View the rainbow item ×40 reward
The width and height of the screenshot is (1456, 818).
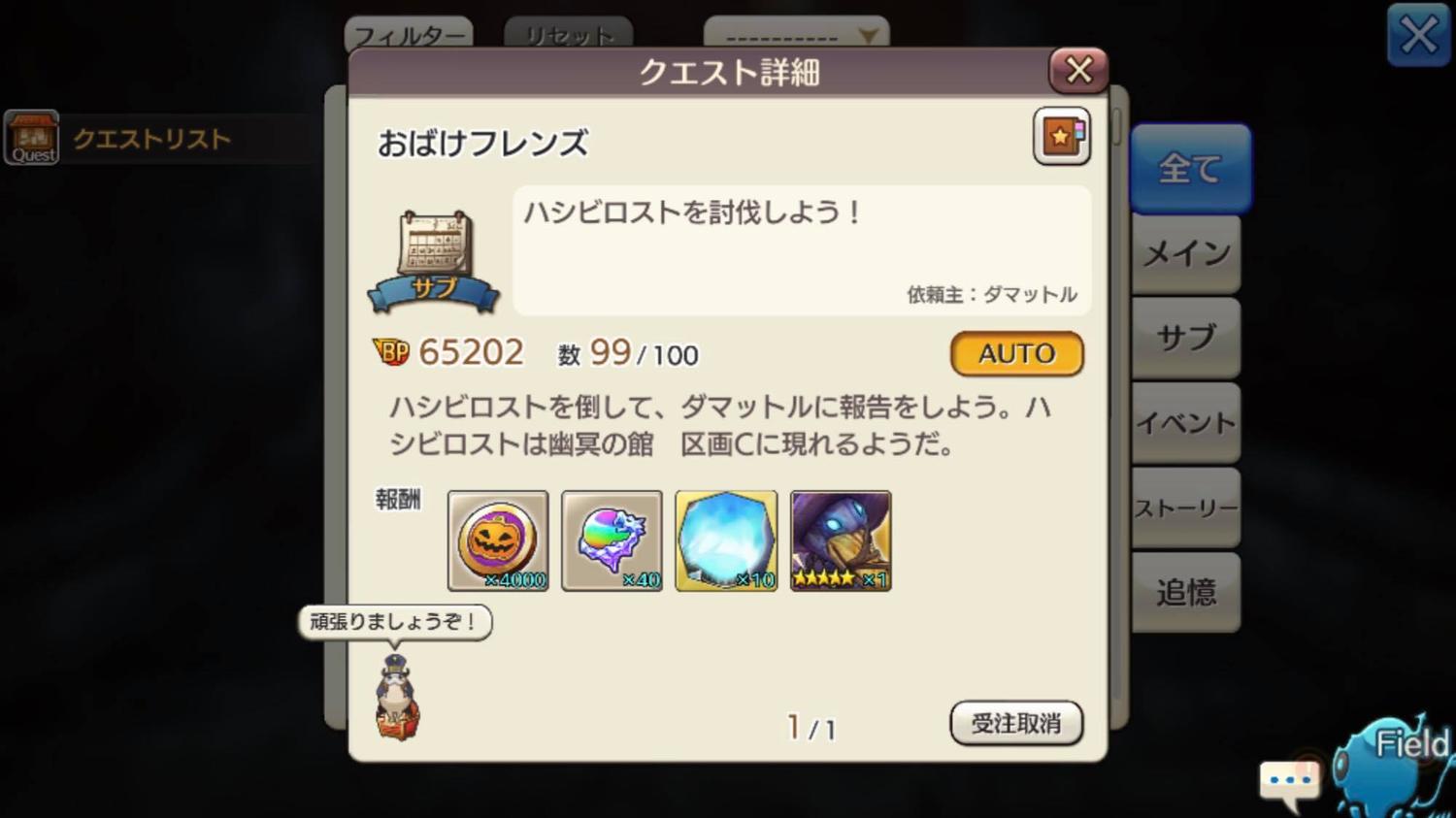(x=612, y=541)
